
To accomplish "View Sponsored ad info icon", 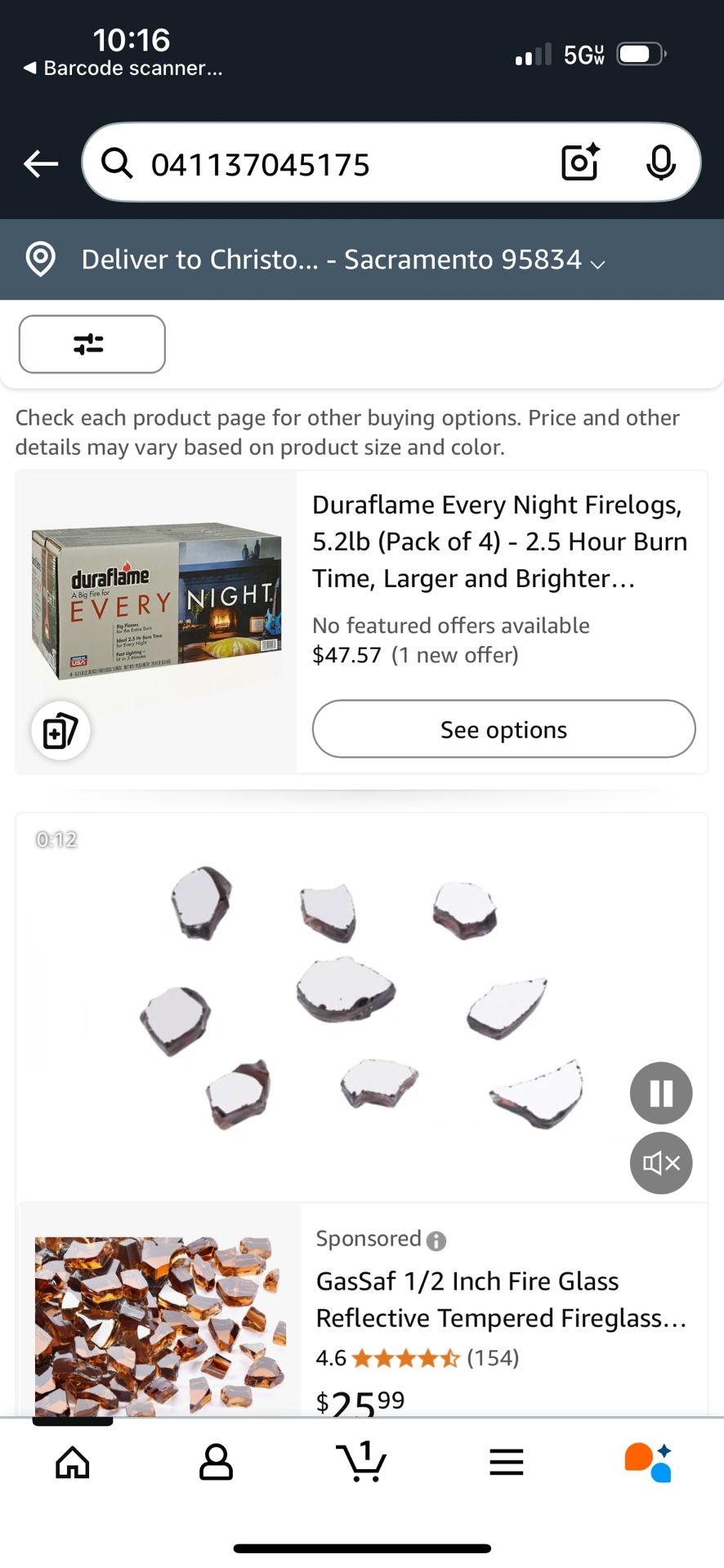I will point(436,1241).
